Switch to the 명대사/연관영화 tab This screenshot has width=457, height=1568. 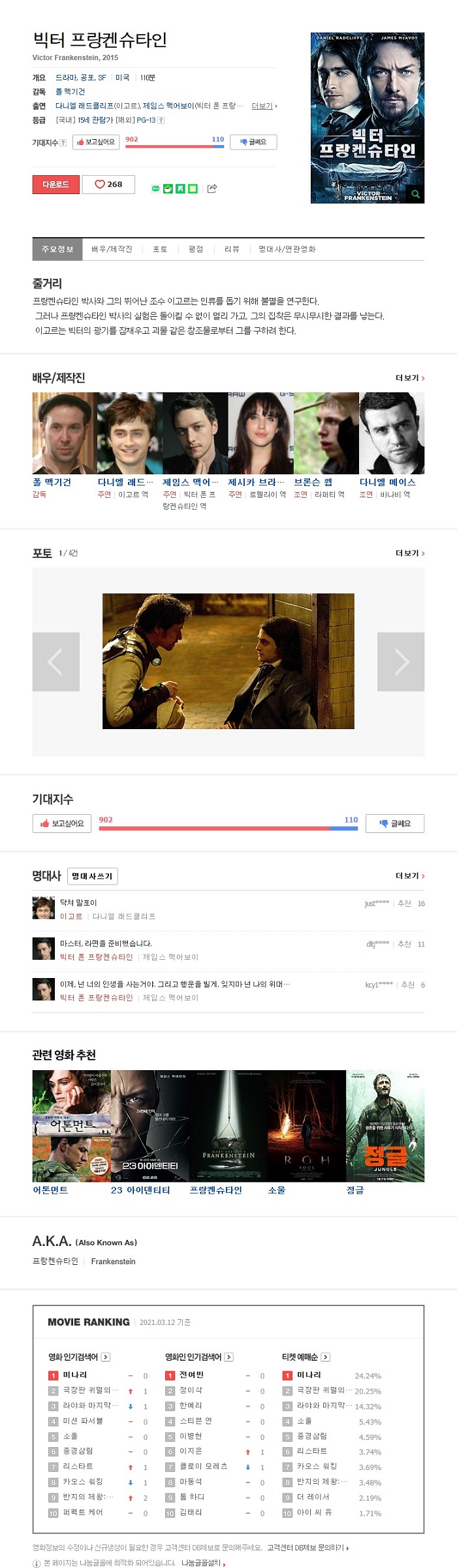point(287,249)
